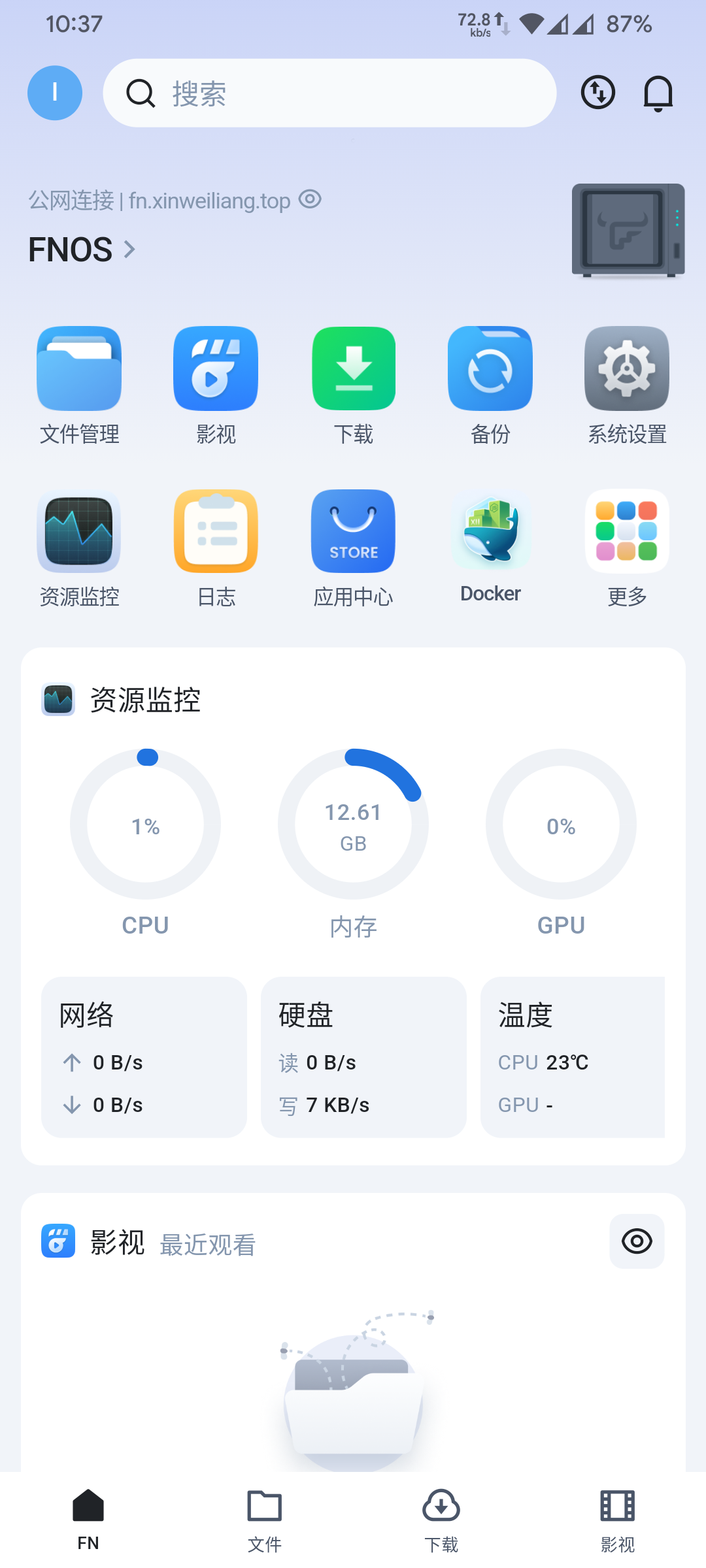Open the notification bell icon
The width and height of the screenshot is (706, 1568).
tap(658, 93)
